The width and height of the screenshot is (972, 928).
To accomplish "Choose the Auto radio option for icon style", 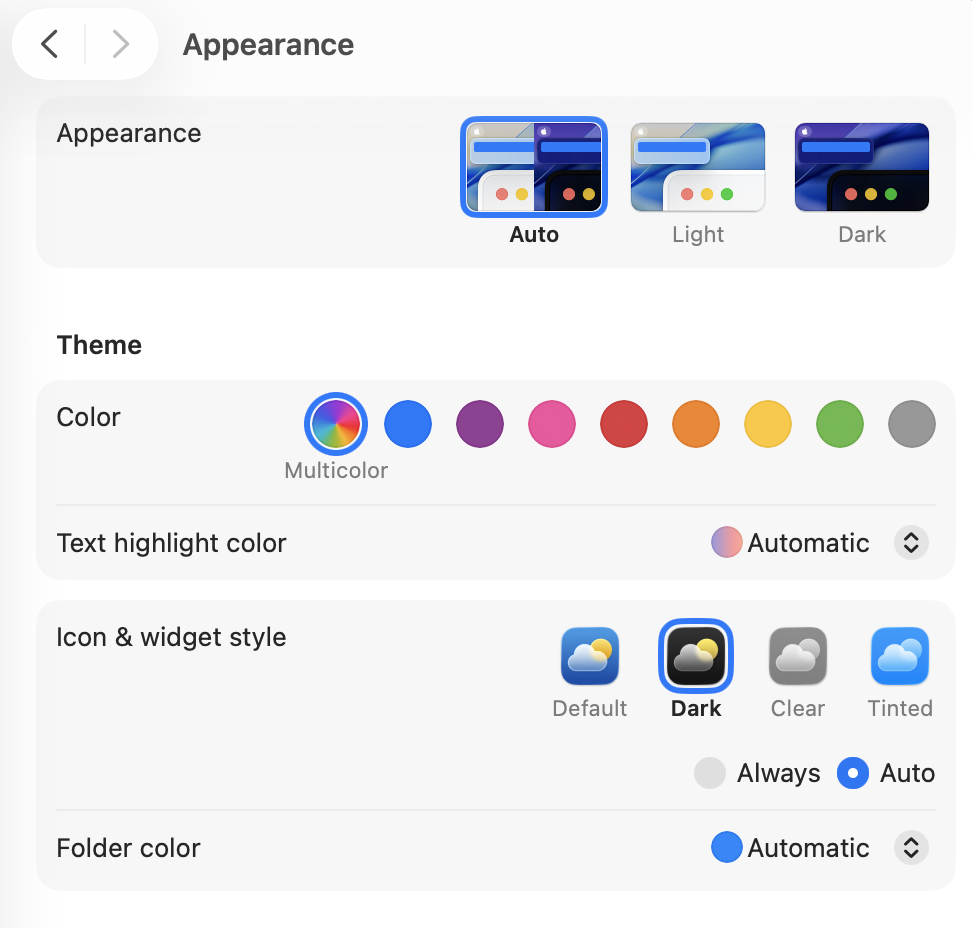I will click(853, 773).
